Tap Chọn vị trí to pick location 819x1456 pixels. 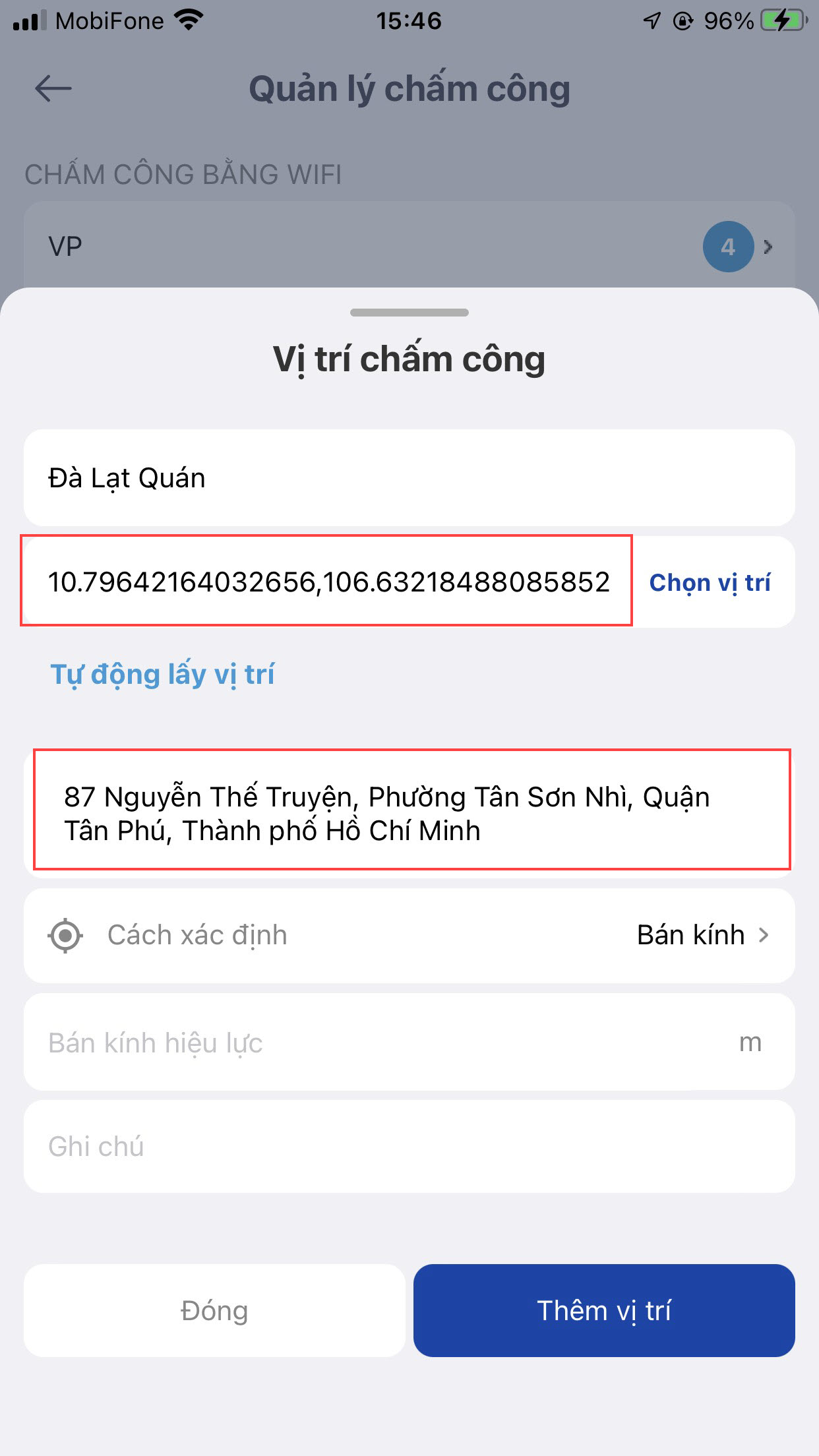click(710, 583)
